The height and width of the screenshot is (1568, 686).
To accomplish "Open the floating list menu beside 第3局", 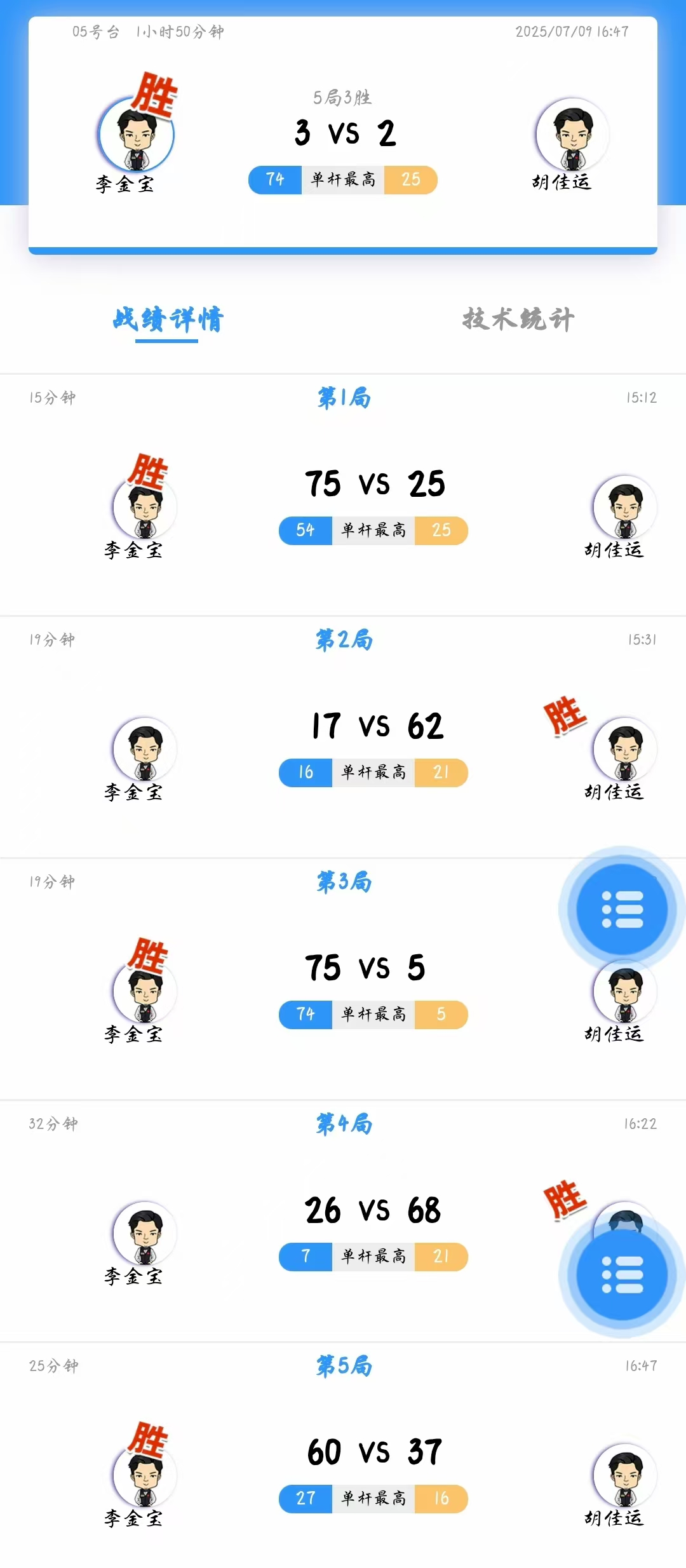I will pyautogui.click(x=622, y=909).
